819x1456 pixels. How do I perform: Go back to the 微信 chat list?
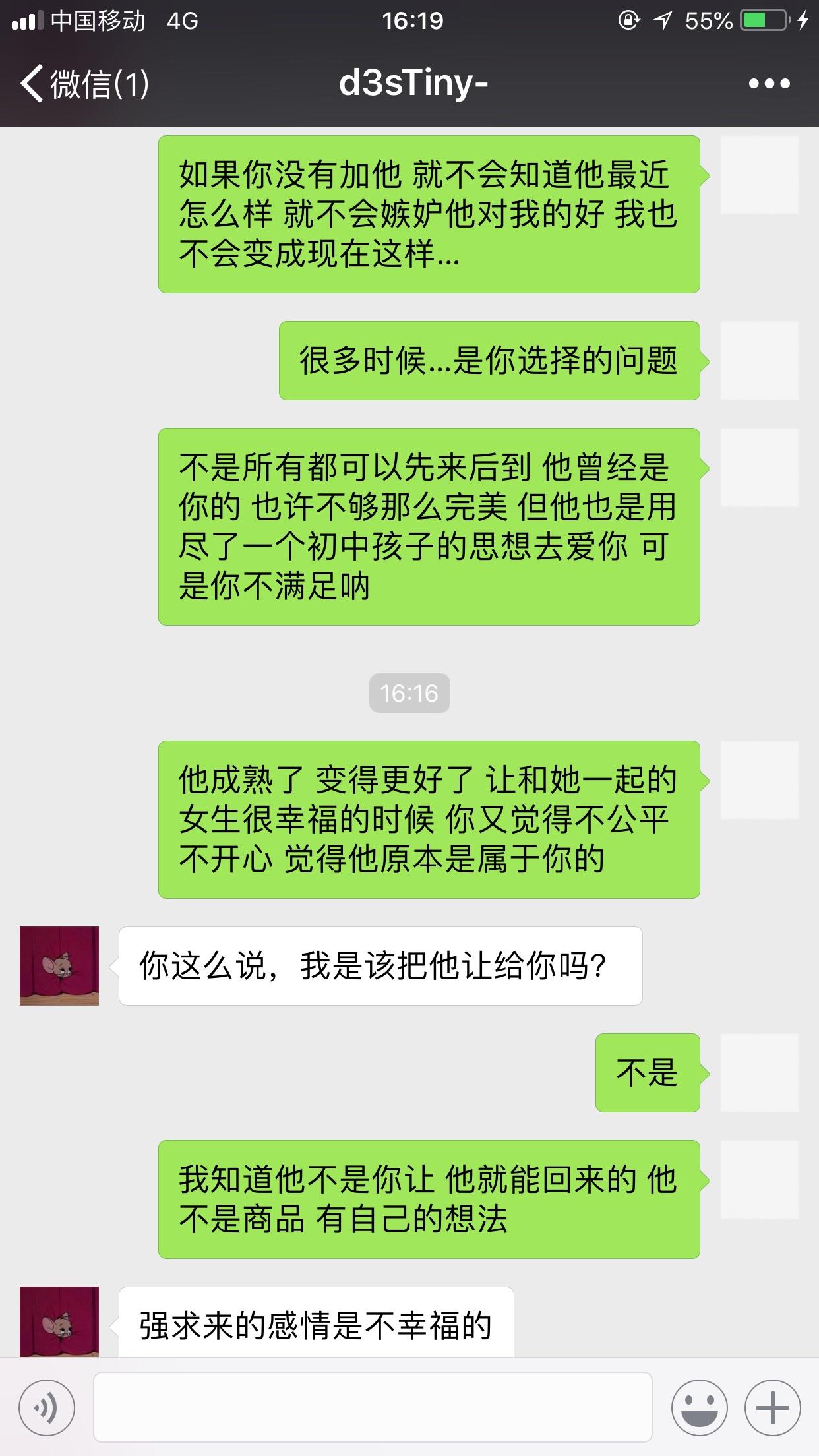coord(82,84)
